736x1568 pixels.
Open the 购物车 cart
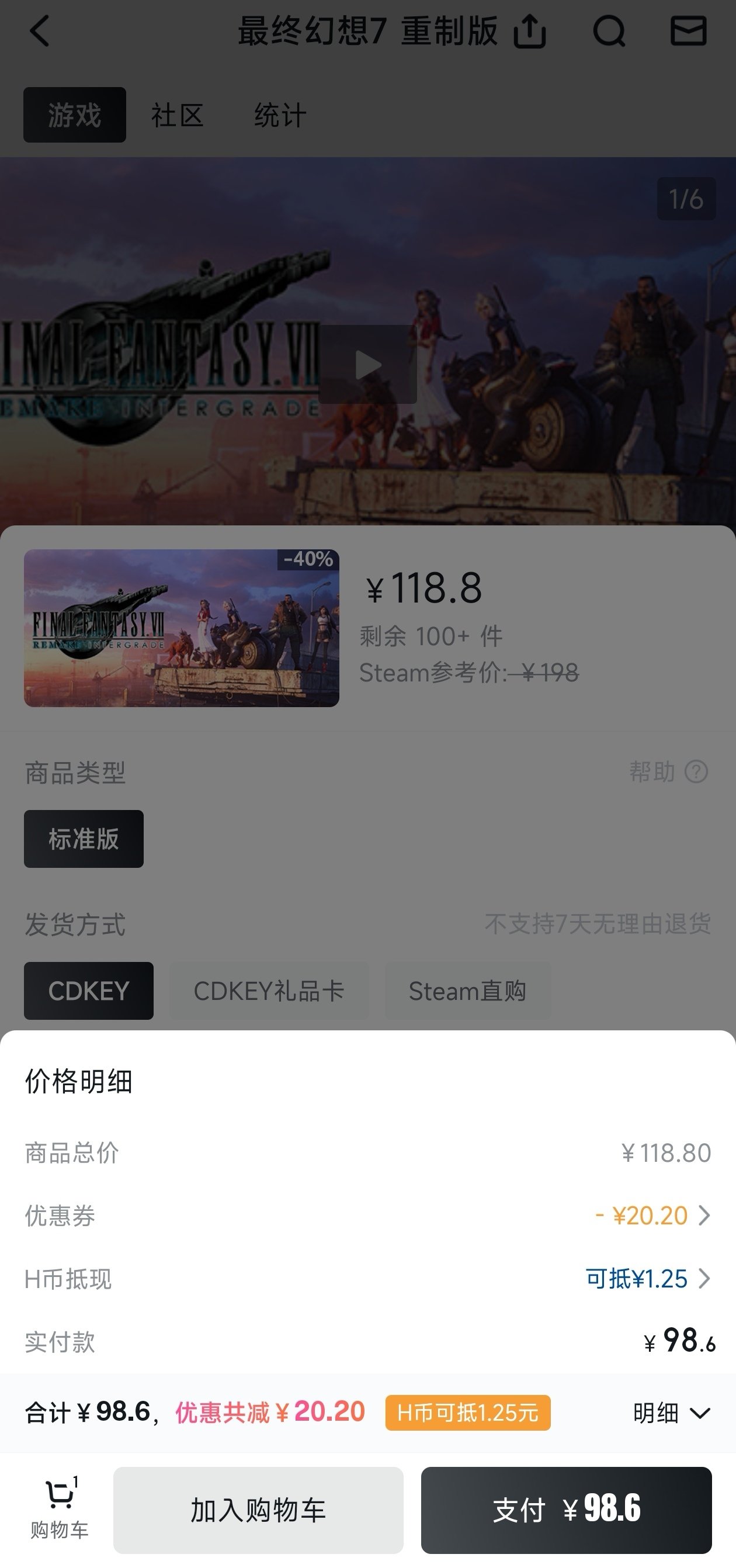(60, 1510)
